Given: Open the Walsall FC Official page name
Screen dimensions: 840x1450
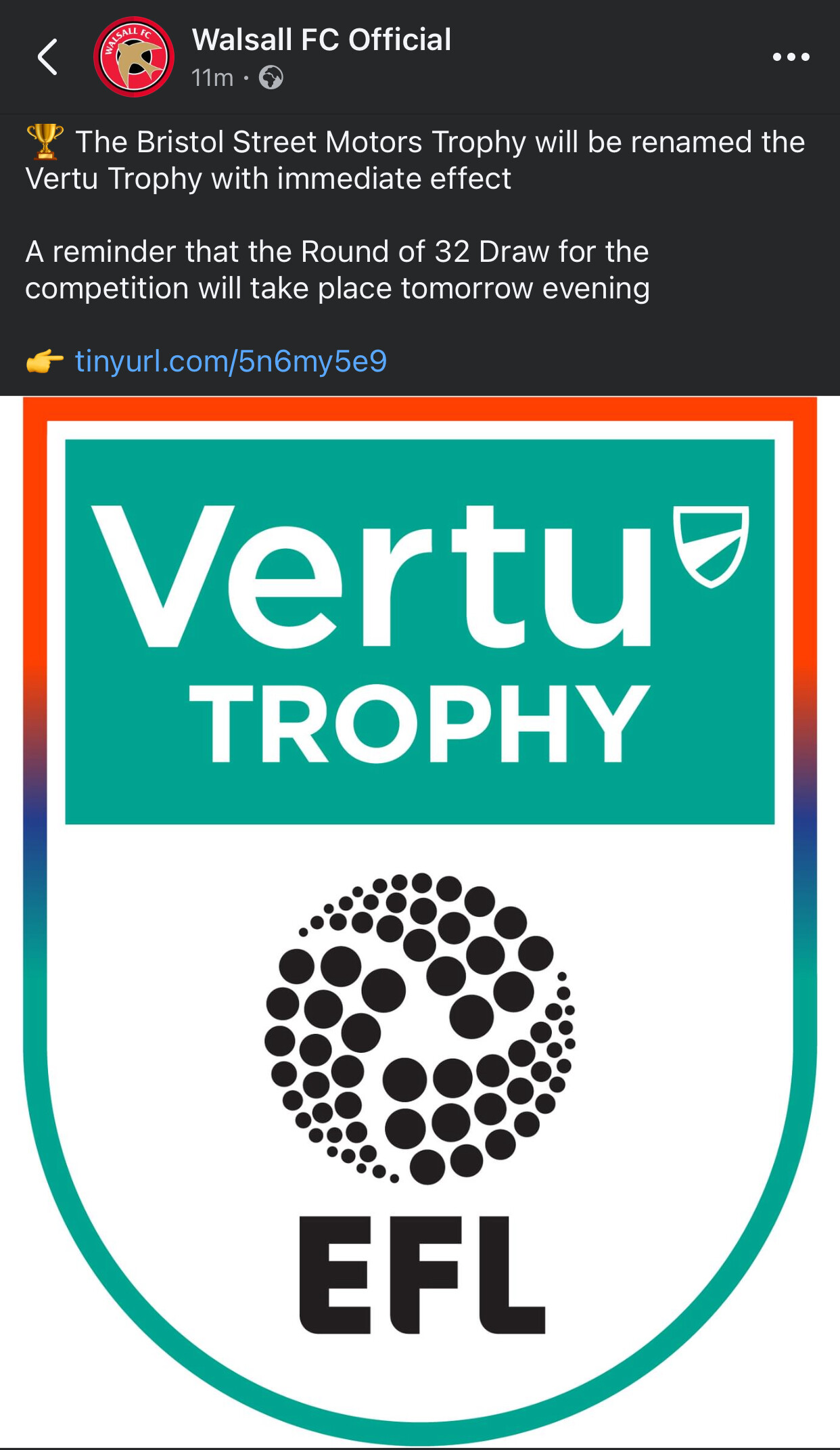Looking at the screenshot, I should click(321, 40).
